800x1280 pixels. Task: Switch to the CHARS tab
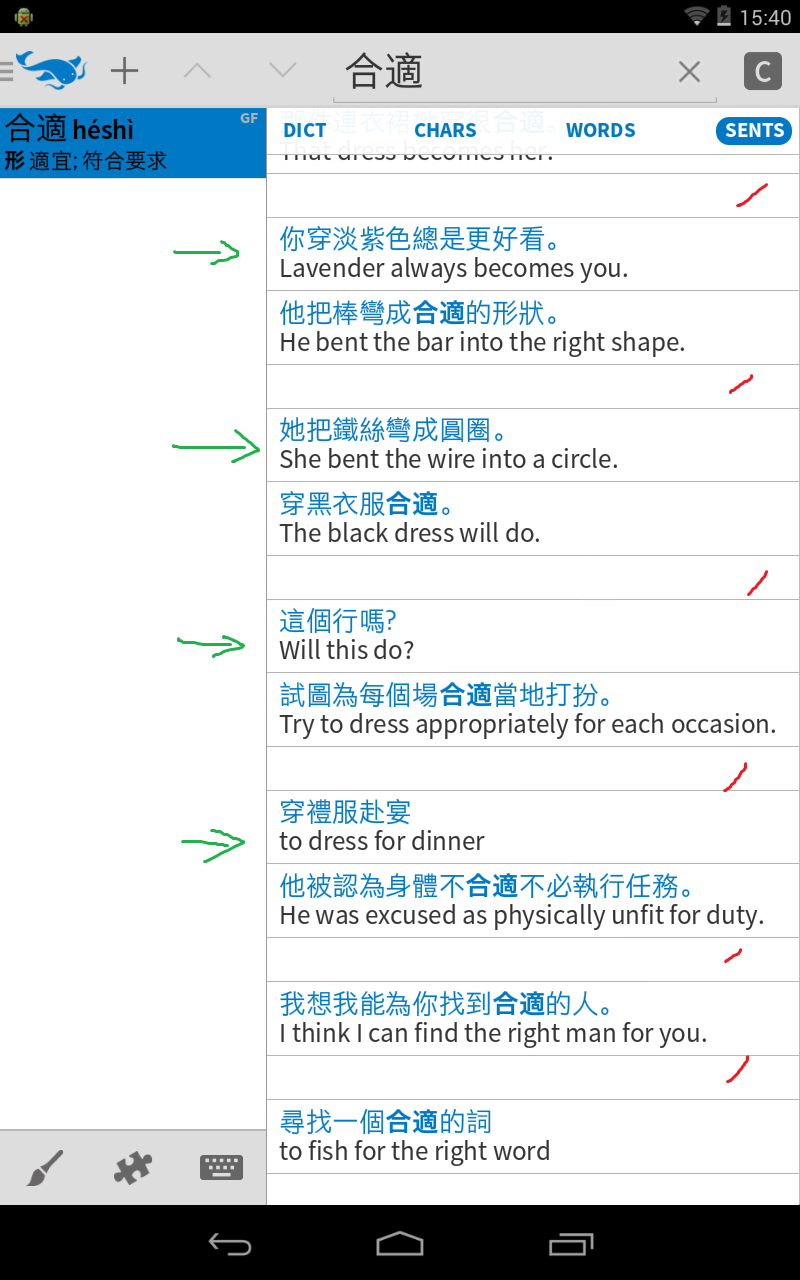(x=445, y=130)
